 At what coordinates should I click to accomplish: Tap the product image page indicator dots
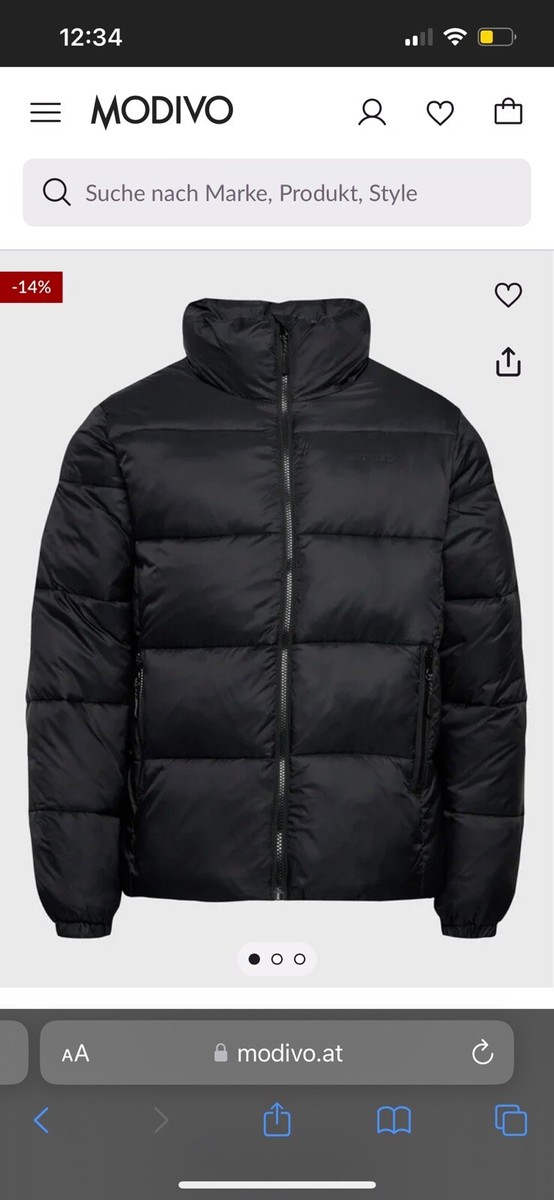pos(277,959)
